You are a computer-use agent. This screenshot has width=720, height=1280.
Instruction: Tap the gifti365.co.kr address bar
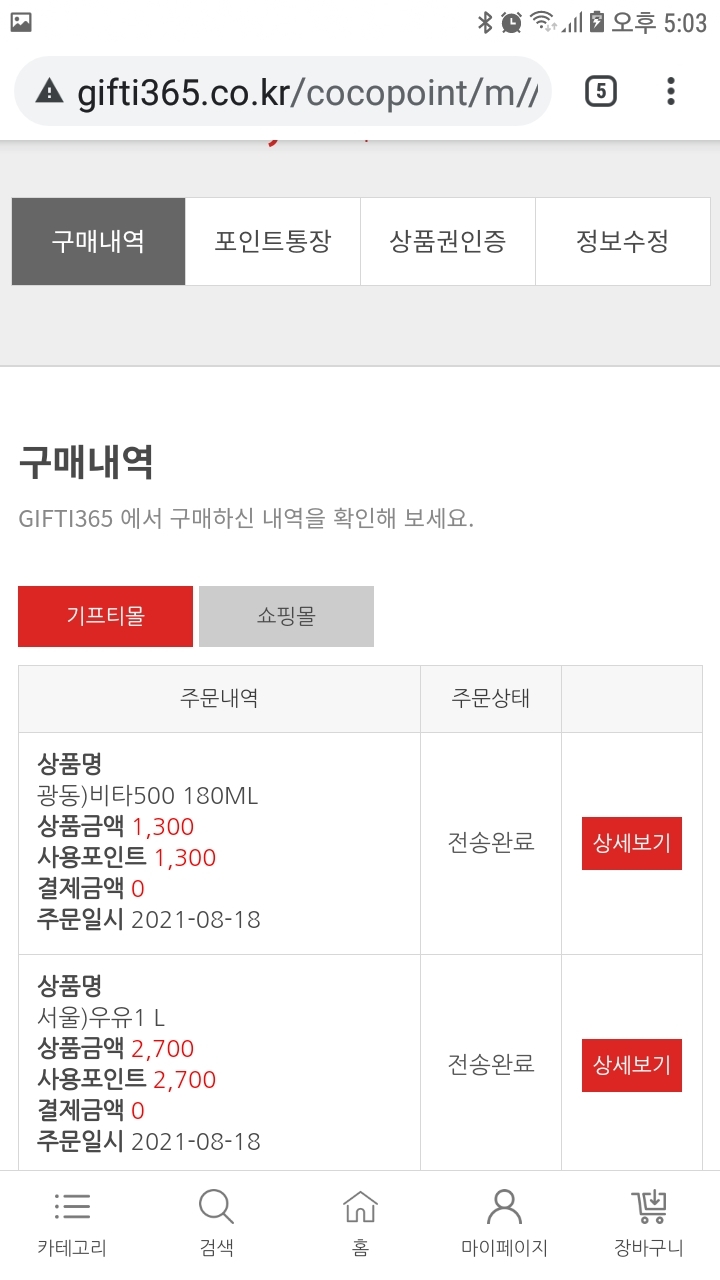click(283, 92)
